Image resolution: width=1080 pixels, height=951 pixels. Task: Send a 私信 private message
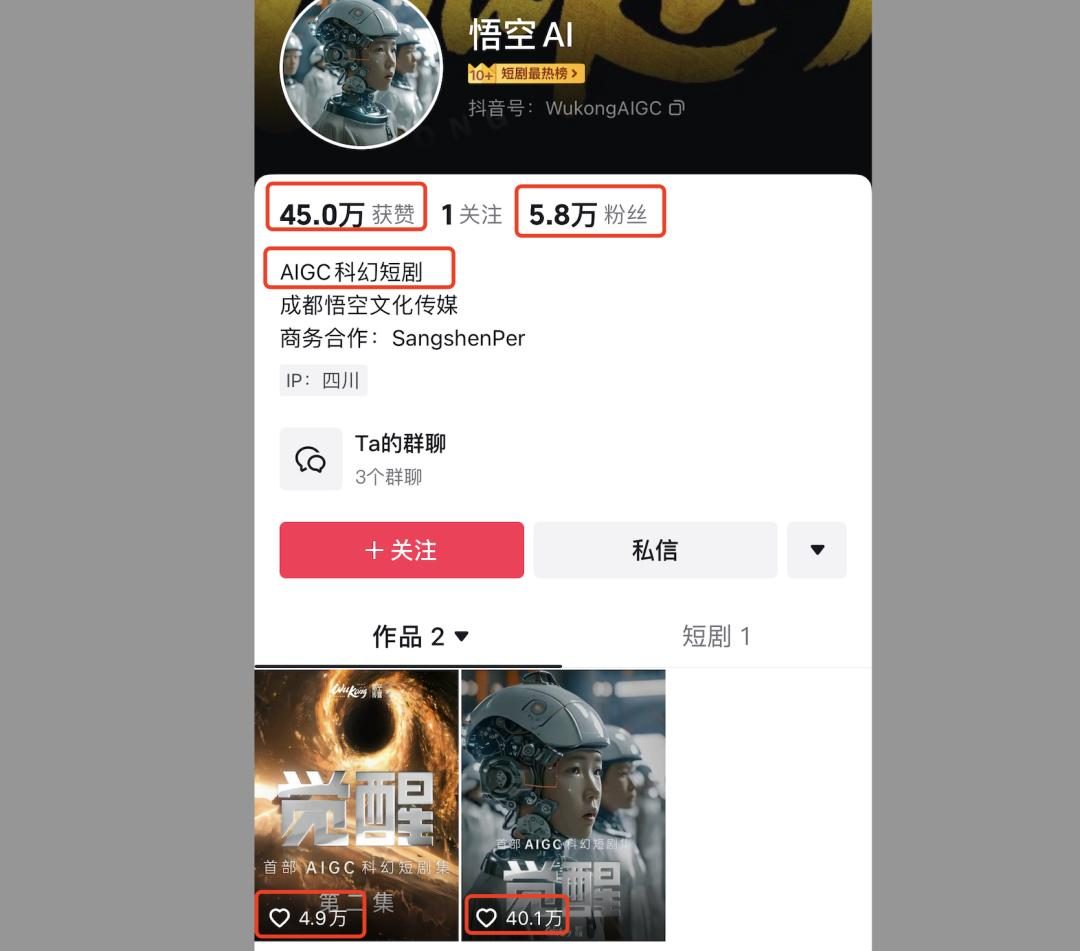[655, 550]
